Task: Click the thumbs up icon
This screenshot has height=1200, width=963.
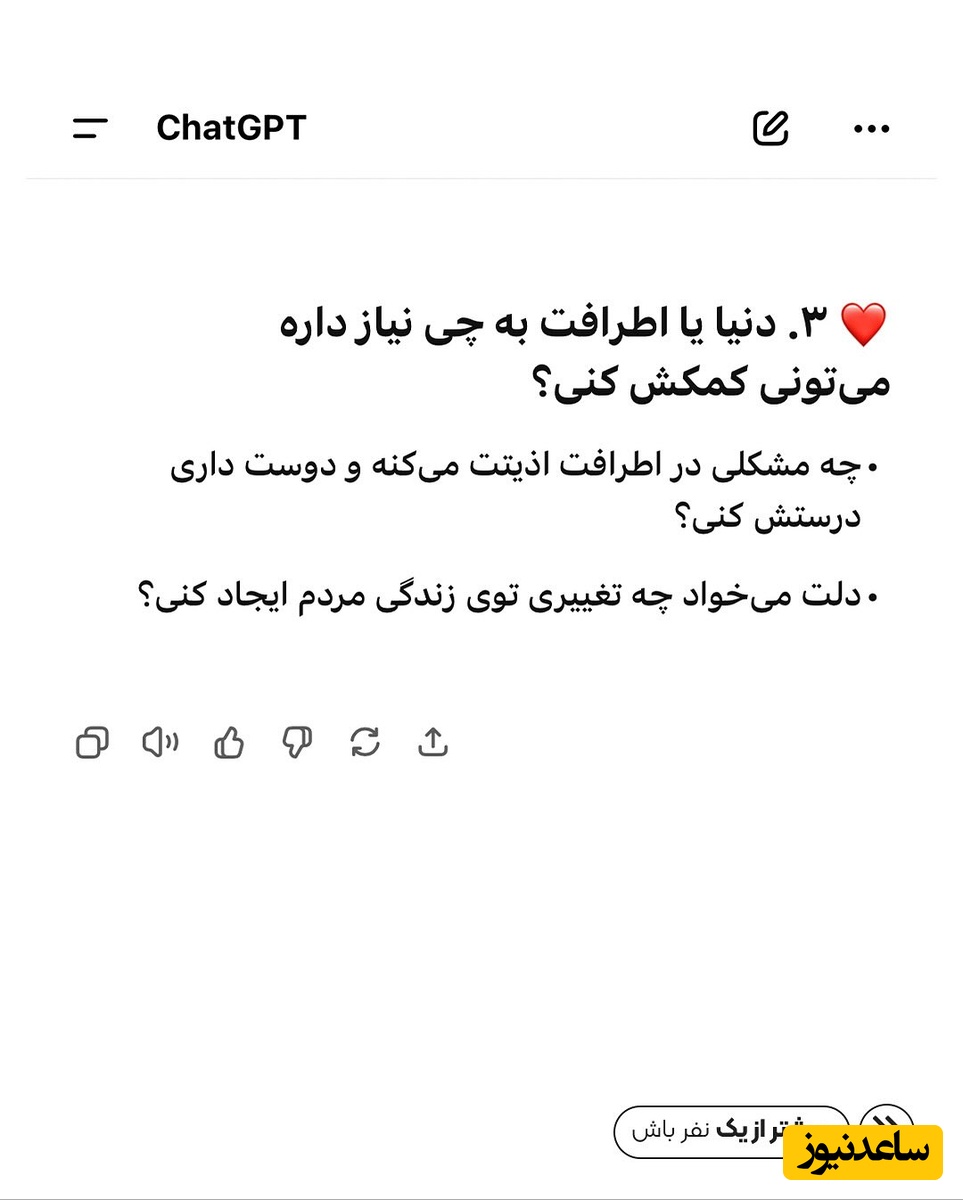Action: [x=227, y=742]
